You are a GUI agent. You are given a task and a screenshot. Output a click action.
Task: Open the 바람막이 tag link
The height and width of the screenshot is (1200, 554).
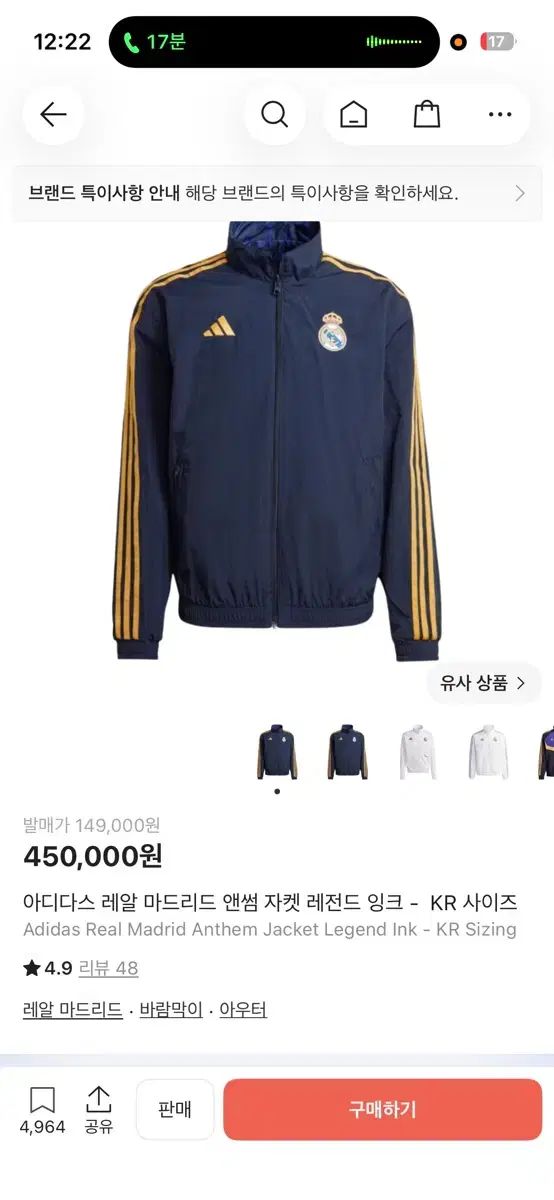171,1009
